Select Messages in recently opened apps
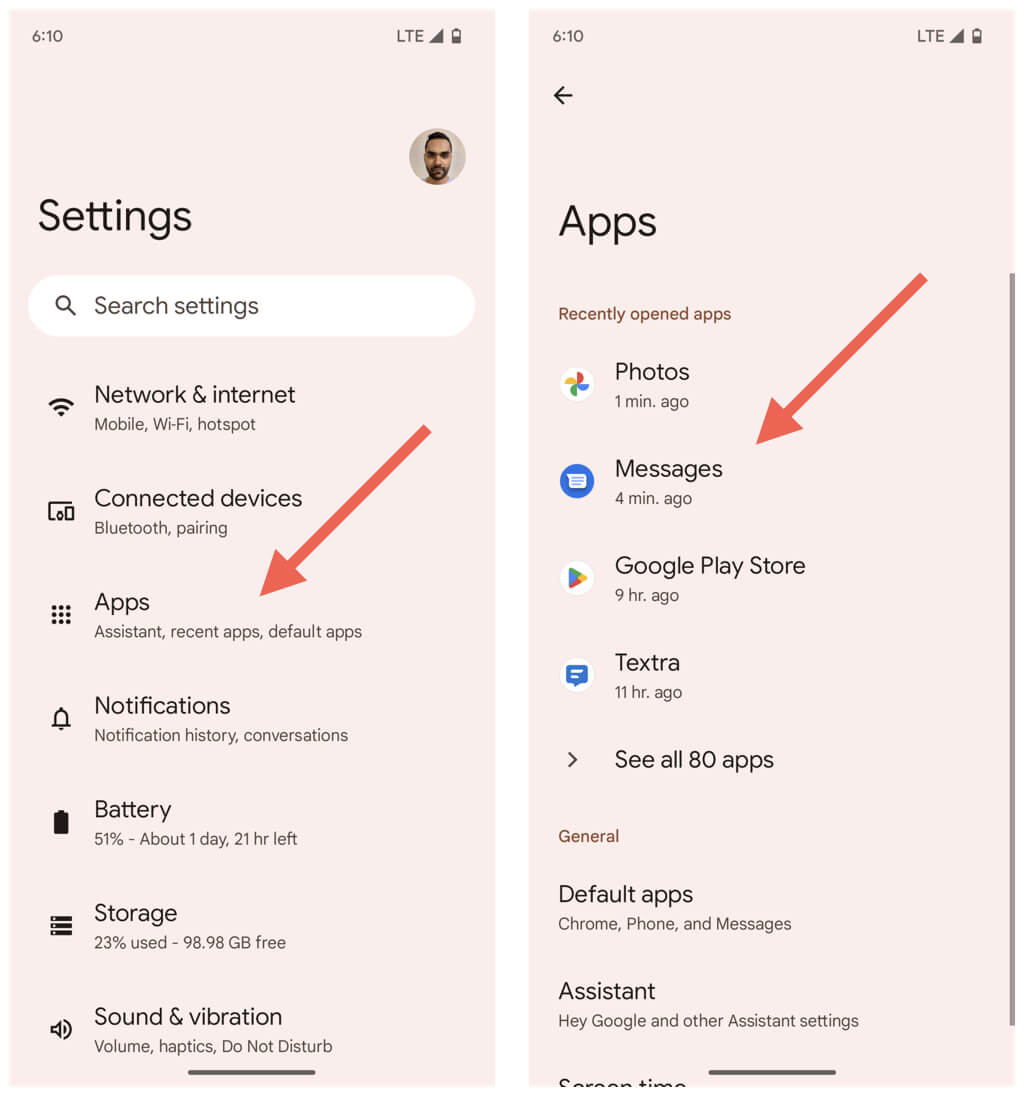This screenshot has width=1024, height=1096. (x=668, y=481)
